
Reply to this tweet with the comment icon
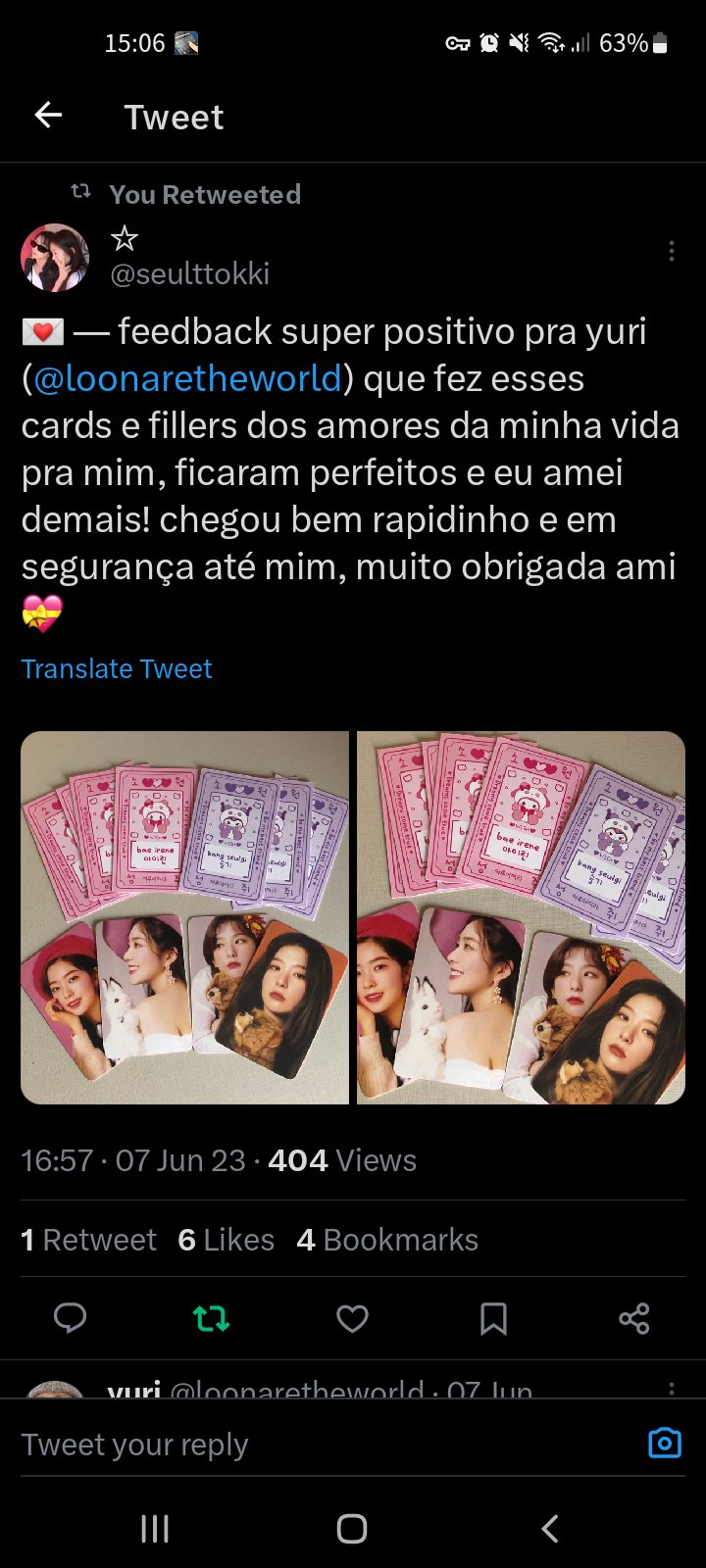coord(70,1318)
